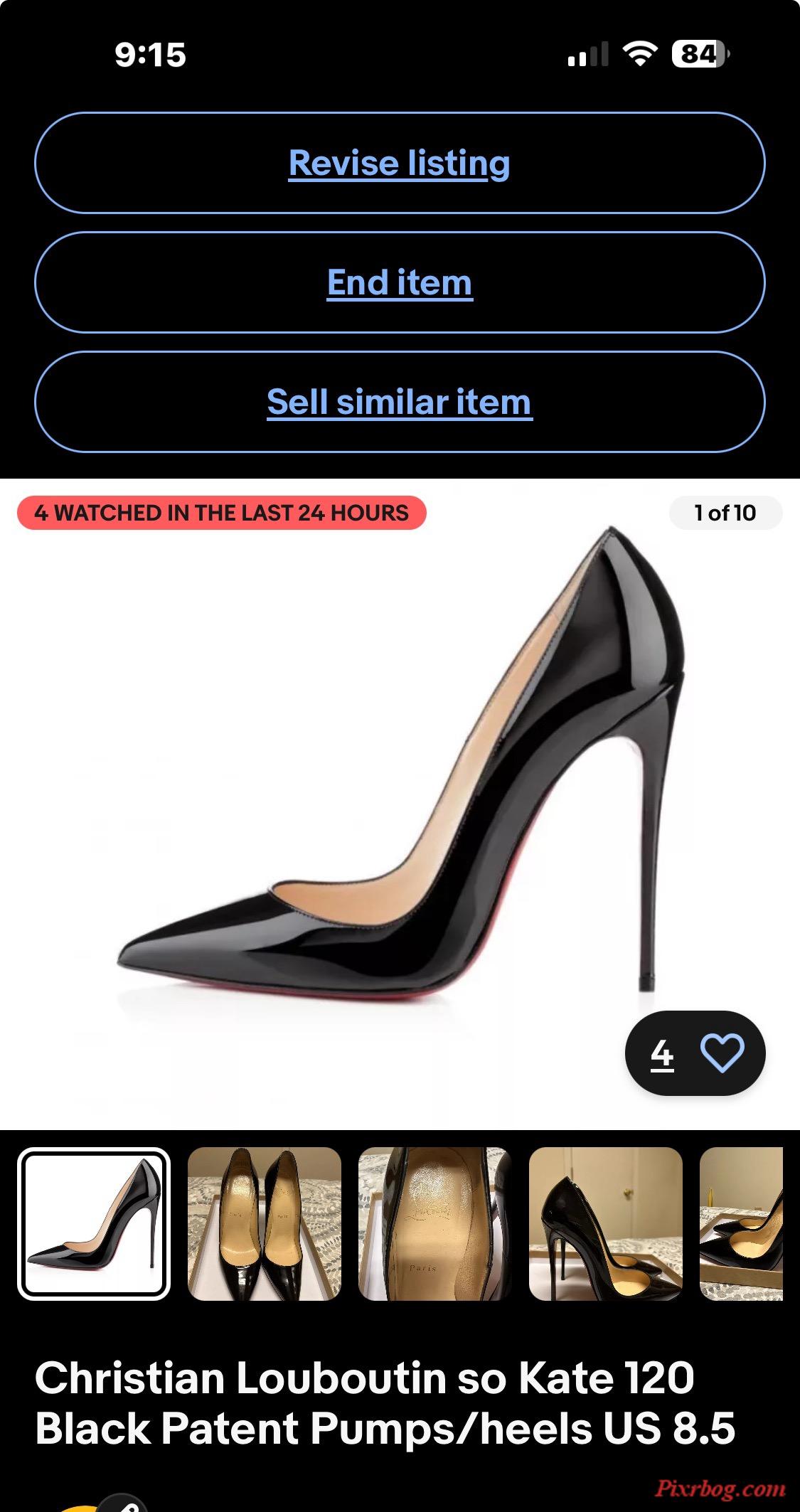Open the main black pump photo
Image resolution: width=800 pixels, height=1512 pixels.
coord(400,782)
